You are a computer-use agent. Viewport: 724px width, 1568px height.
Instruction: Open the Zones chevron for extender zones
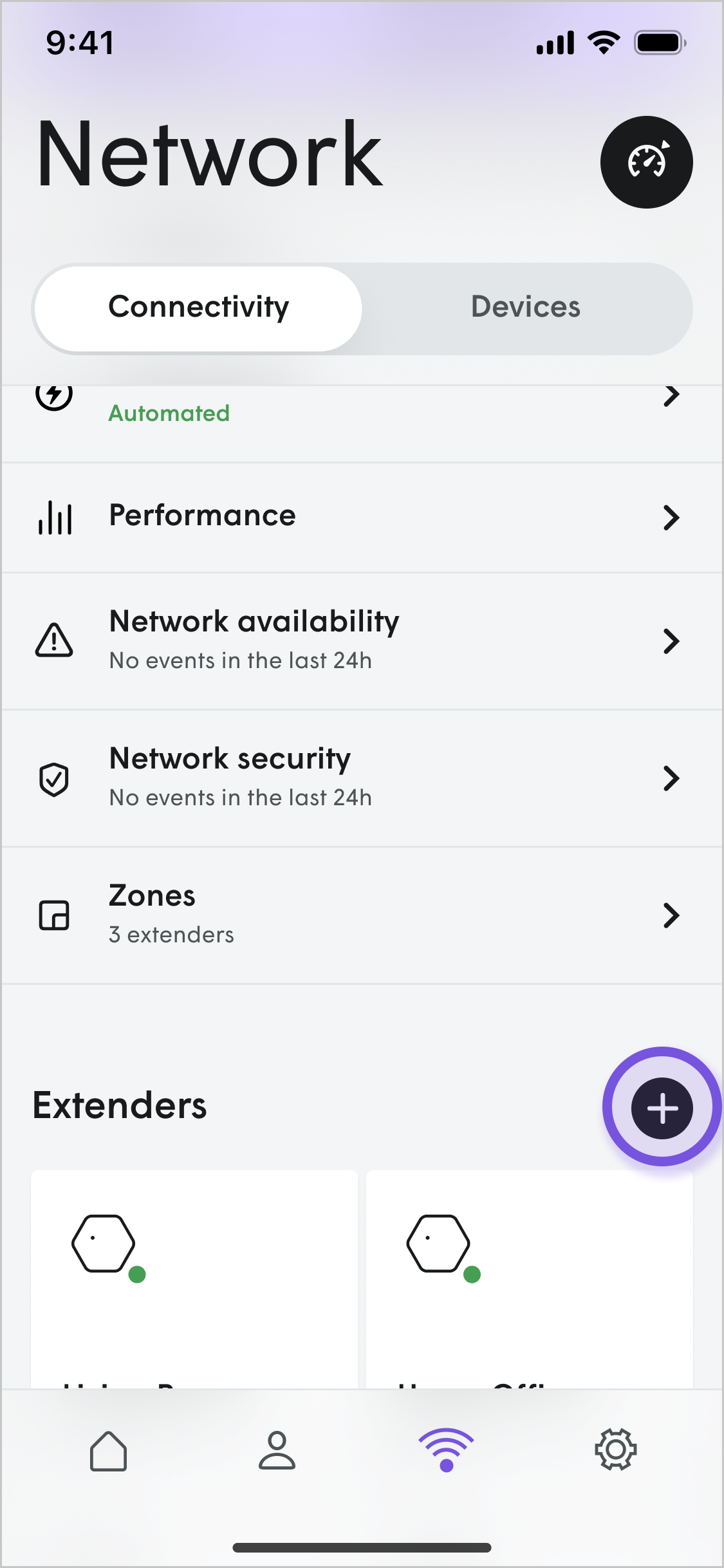coord(671,915)
